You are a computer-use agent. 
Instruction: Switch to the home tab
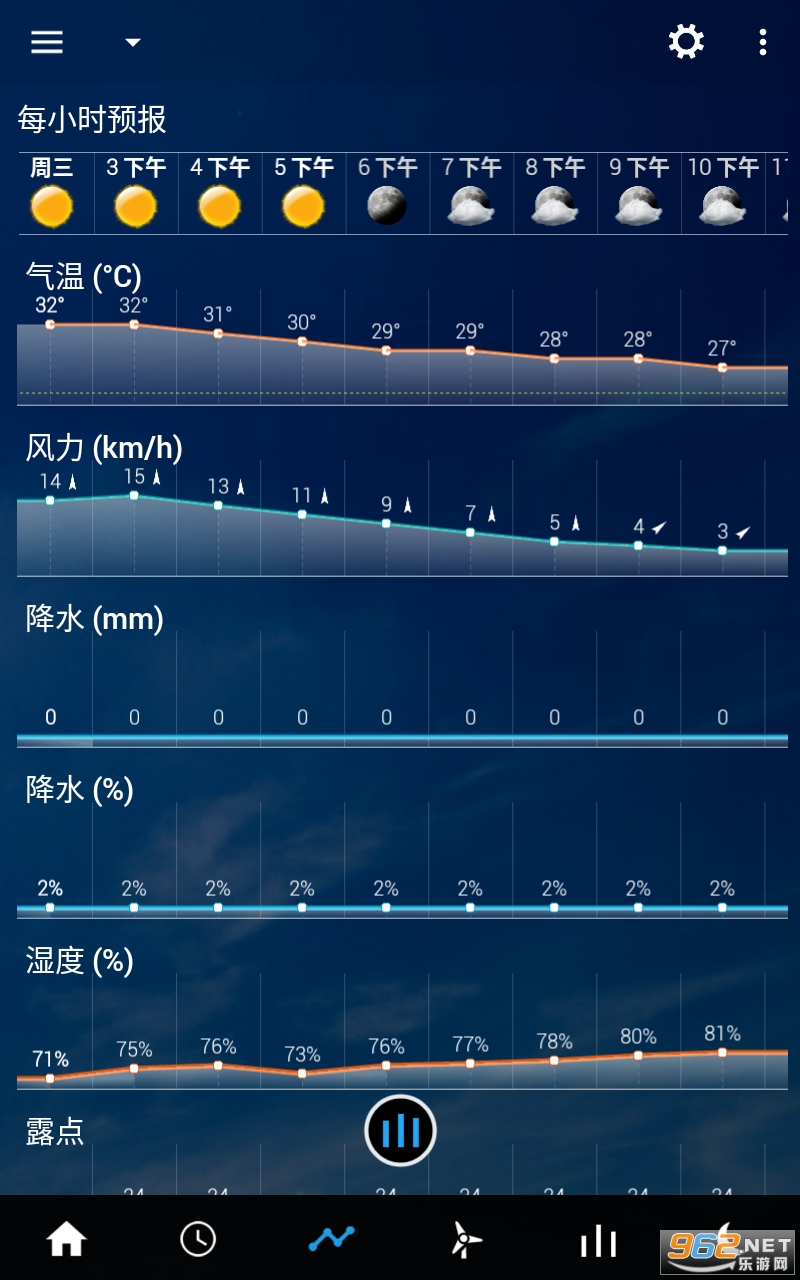coord(66,1240)
